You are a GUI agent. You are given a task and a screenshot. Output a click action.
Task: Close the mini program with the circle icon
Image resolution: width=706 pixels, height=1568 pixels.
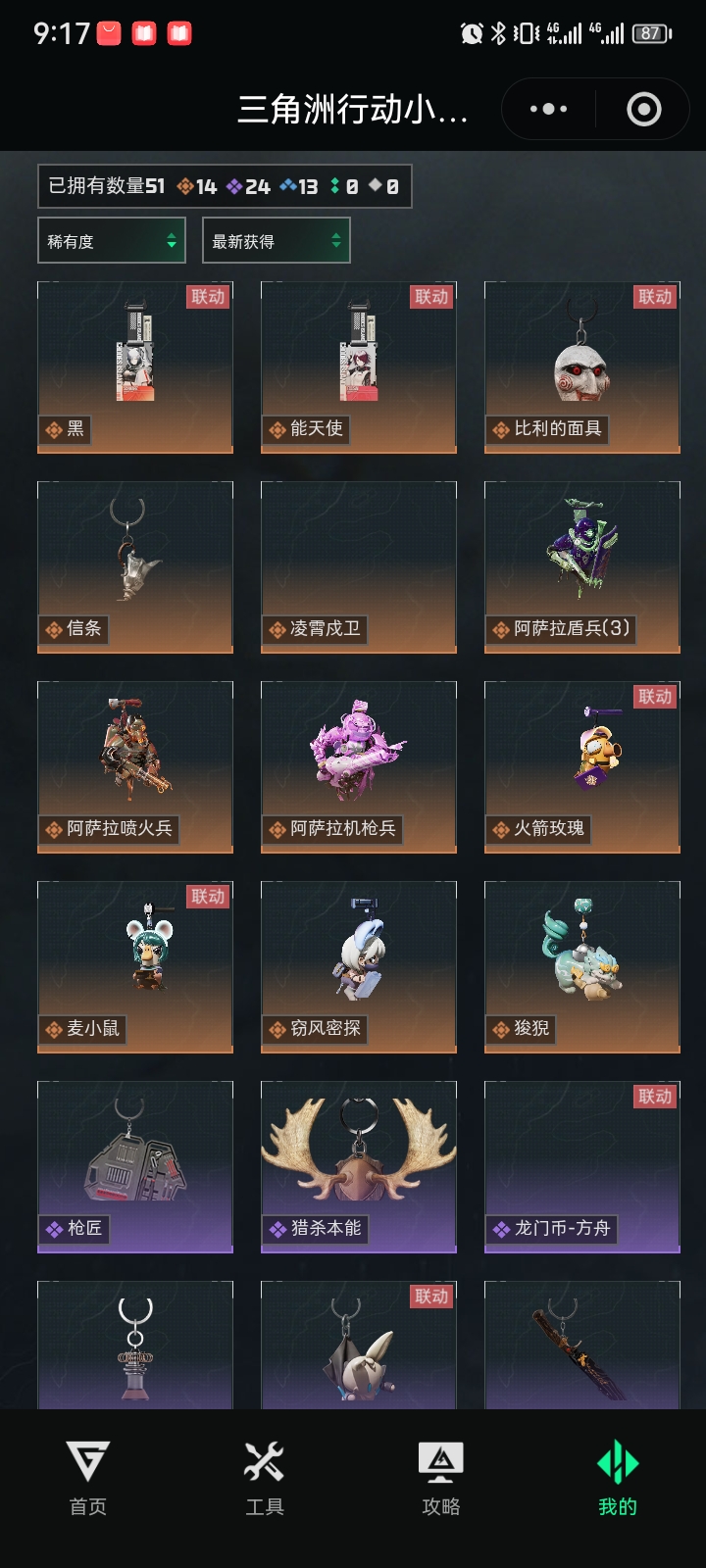click(x=644, y=109)
